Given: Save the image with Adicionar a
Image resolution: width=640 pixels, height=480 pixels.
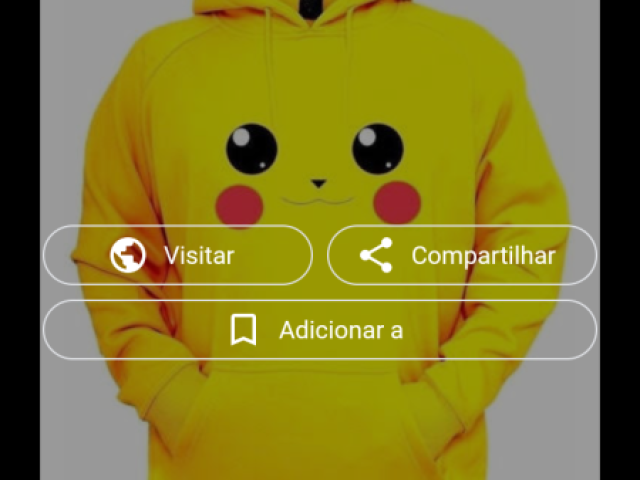Looking at the screenshot, I should (320, 330).
